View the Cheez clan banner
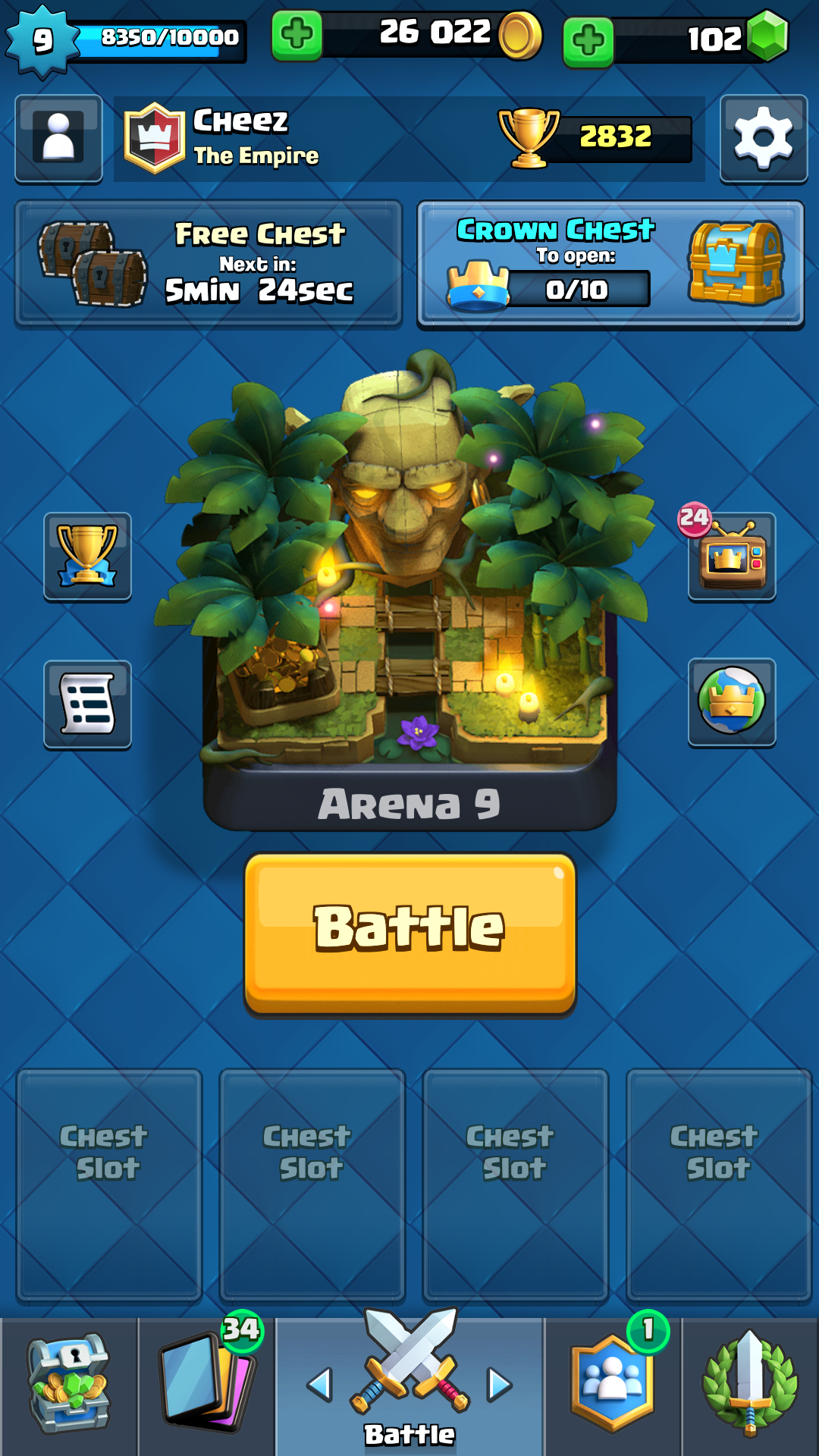 [x=155, y=138]
